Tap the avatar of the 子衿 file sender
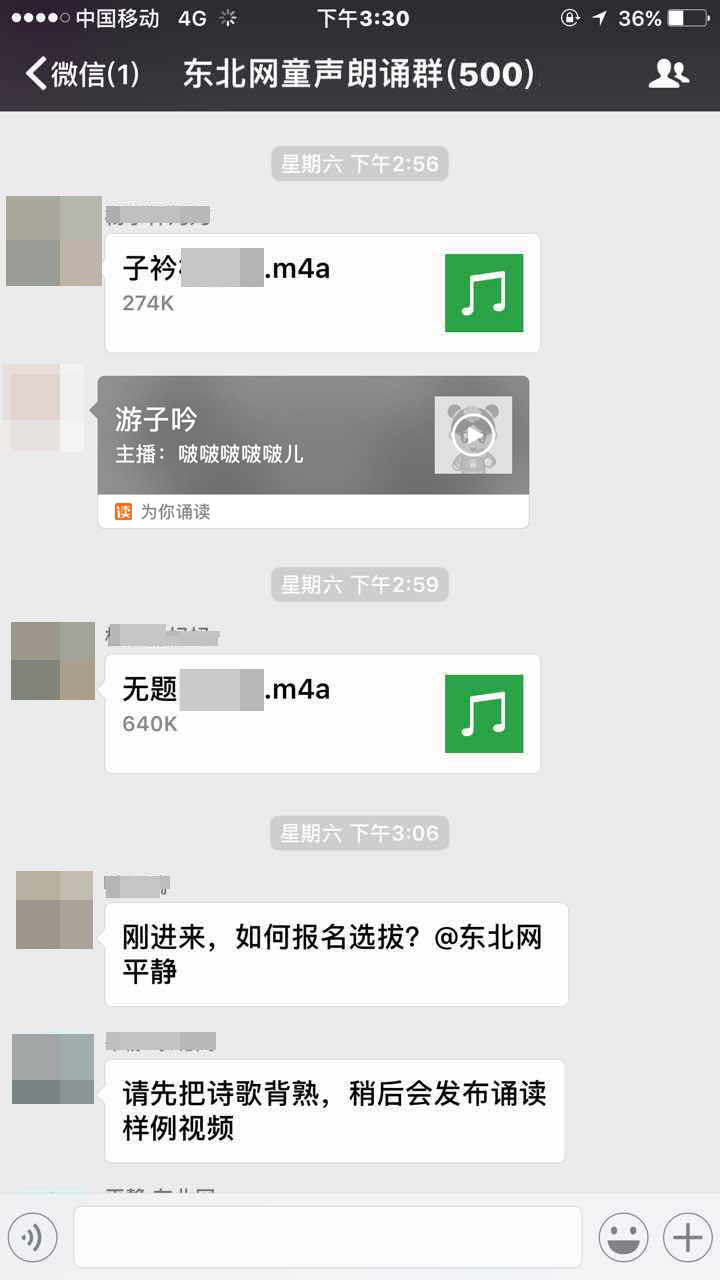This screenshot has width=720, height=1280. coord(54,241)
